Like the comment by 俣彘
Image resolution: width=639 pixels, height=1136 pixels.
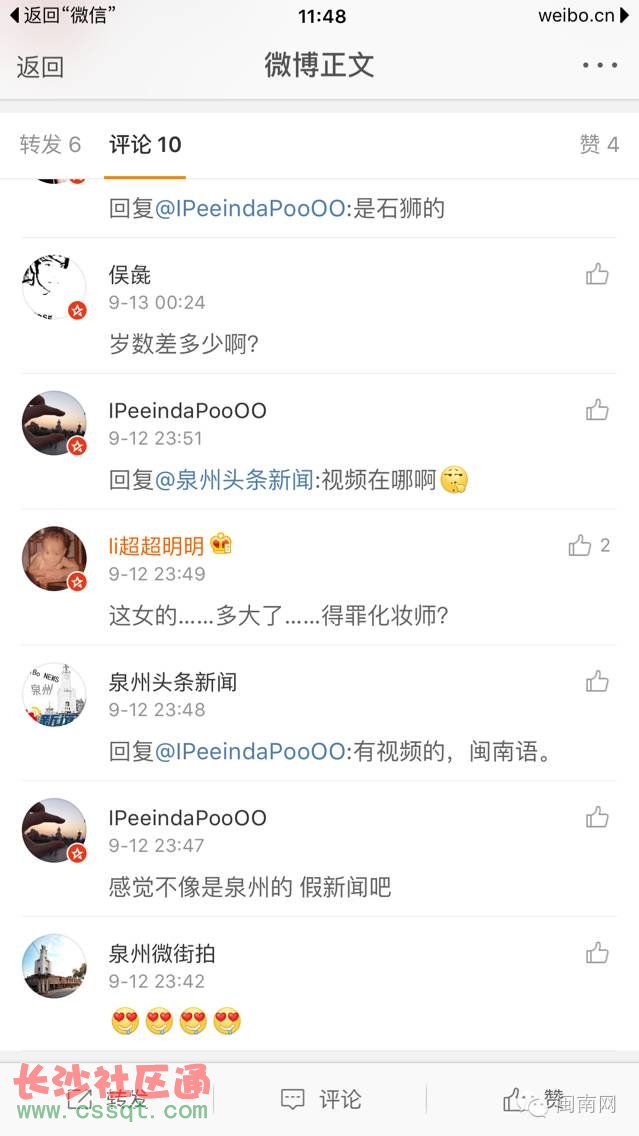(x=597, y=274)
